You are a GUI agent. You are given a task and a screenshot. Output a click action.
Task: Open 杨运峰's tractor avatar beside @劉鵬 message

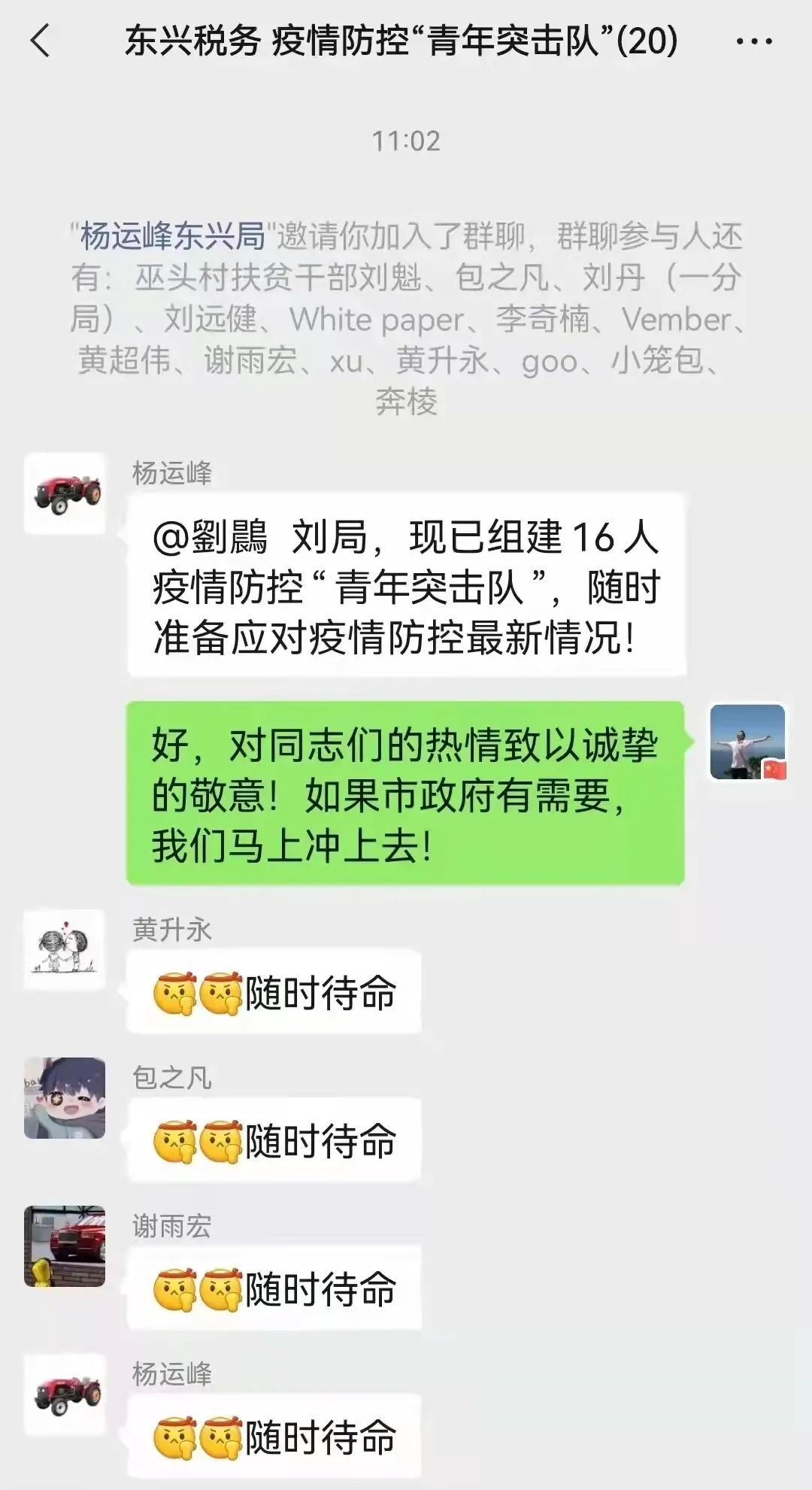65,493
